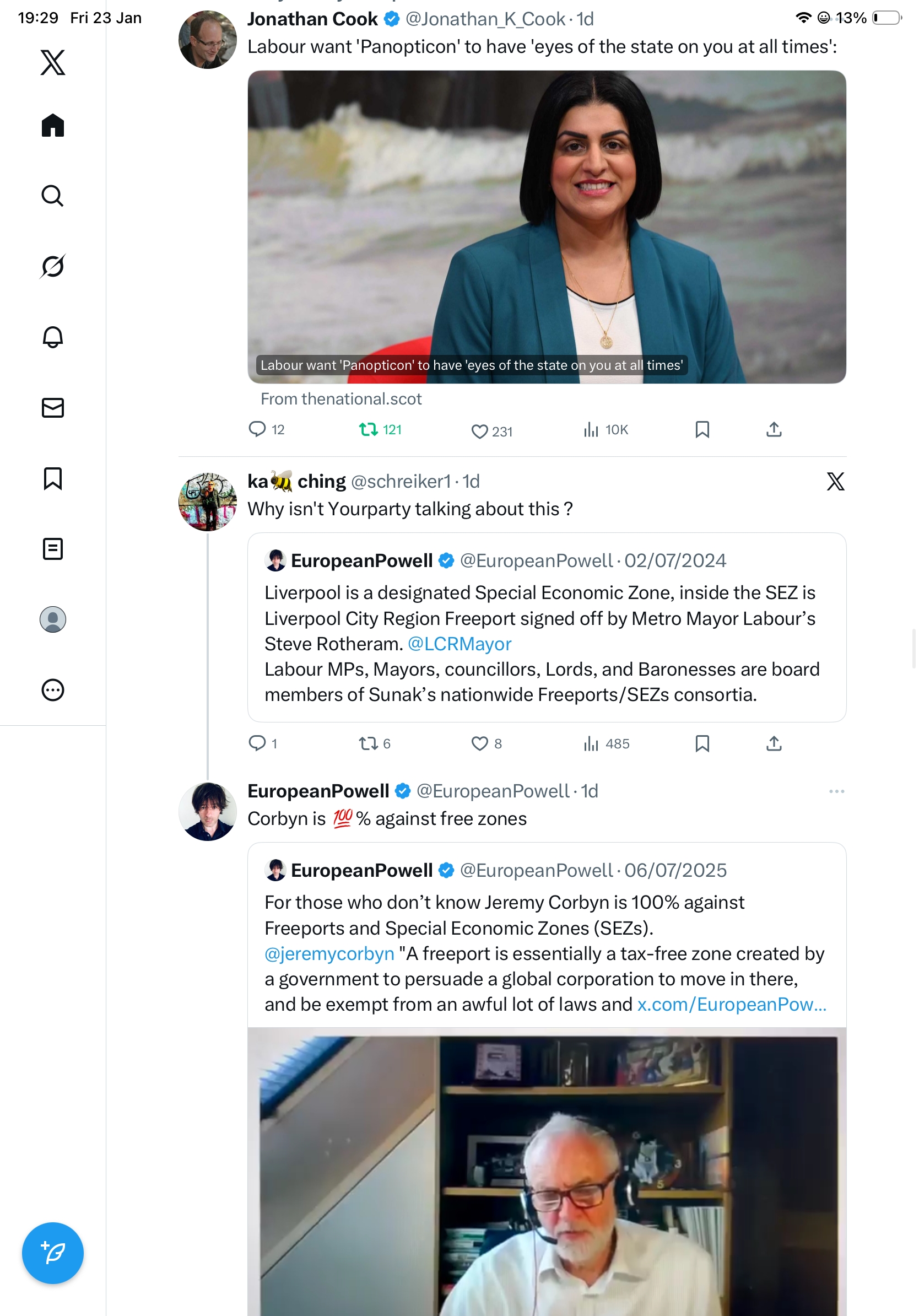The height and width of the screenshot is (1316, 919).
Task: Open thenational.scot Panopticon article card
Action: 546,227
